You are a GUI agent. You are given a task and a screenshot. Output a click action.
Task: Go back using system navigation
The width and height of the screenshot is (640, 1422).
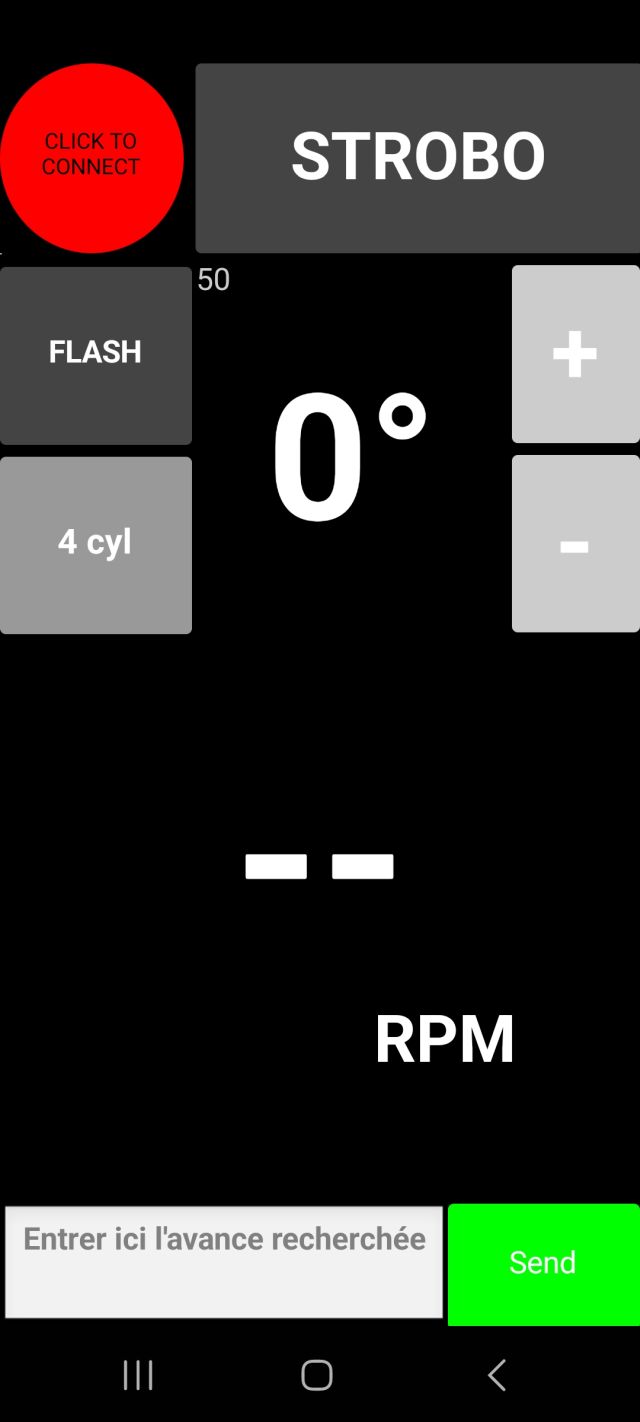click(x=497, y=1375)
